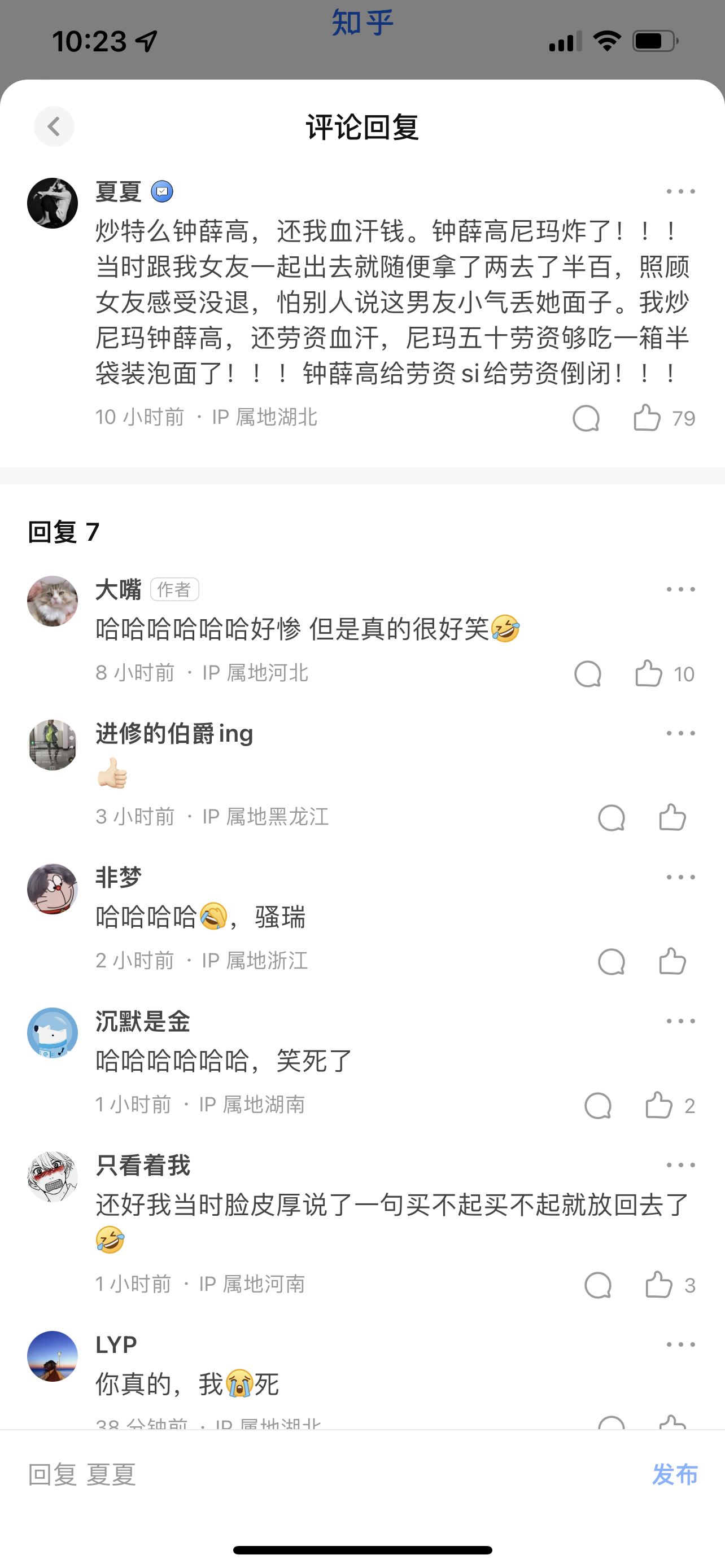Like 夏夏's comment with 79 likes
The image size is (725, 1568).
[x=647, y=418]
